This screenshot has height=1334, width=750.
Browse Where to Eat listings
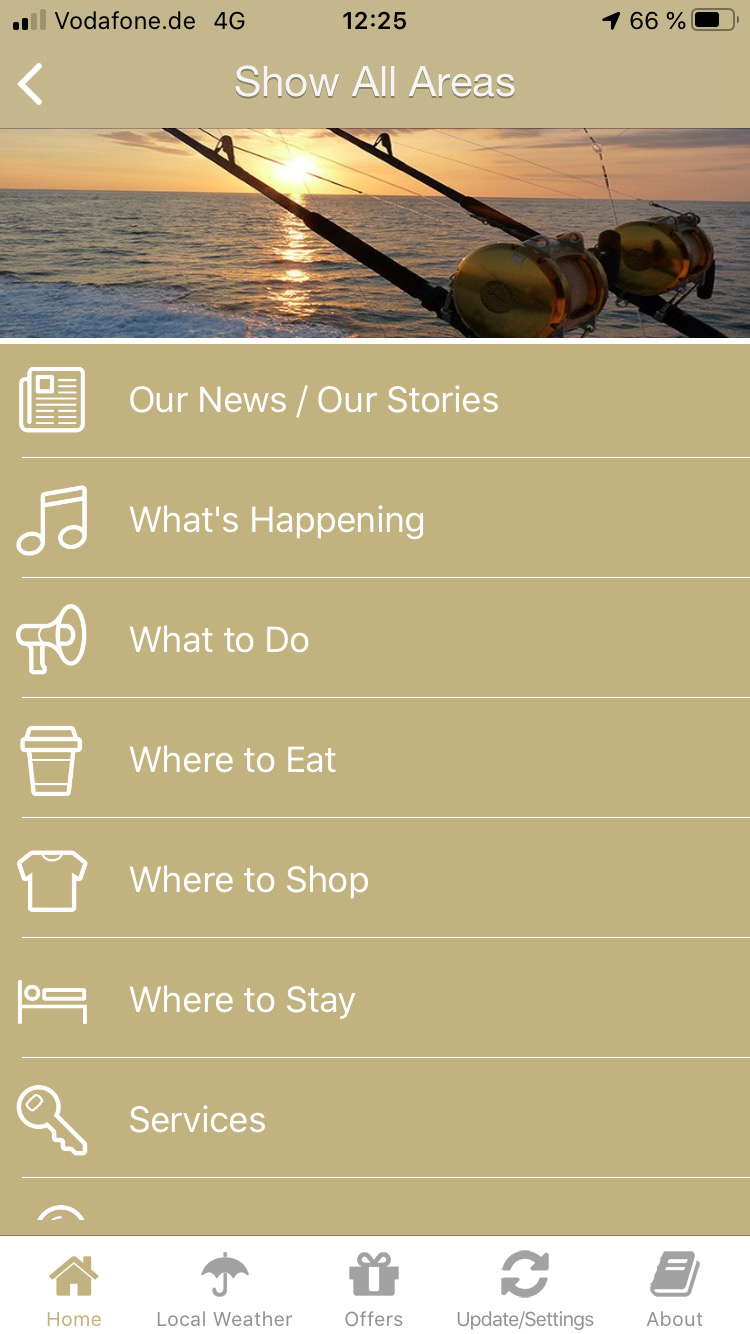tap(233, 760)
